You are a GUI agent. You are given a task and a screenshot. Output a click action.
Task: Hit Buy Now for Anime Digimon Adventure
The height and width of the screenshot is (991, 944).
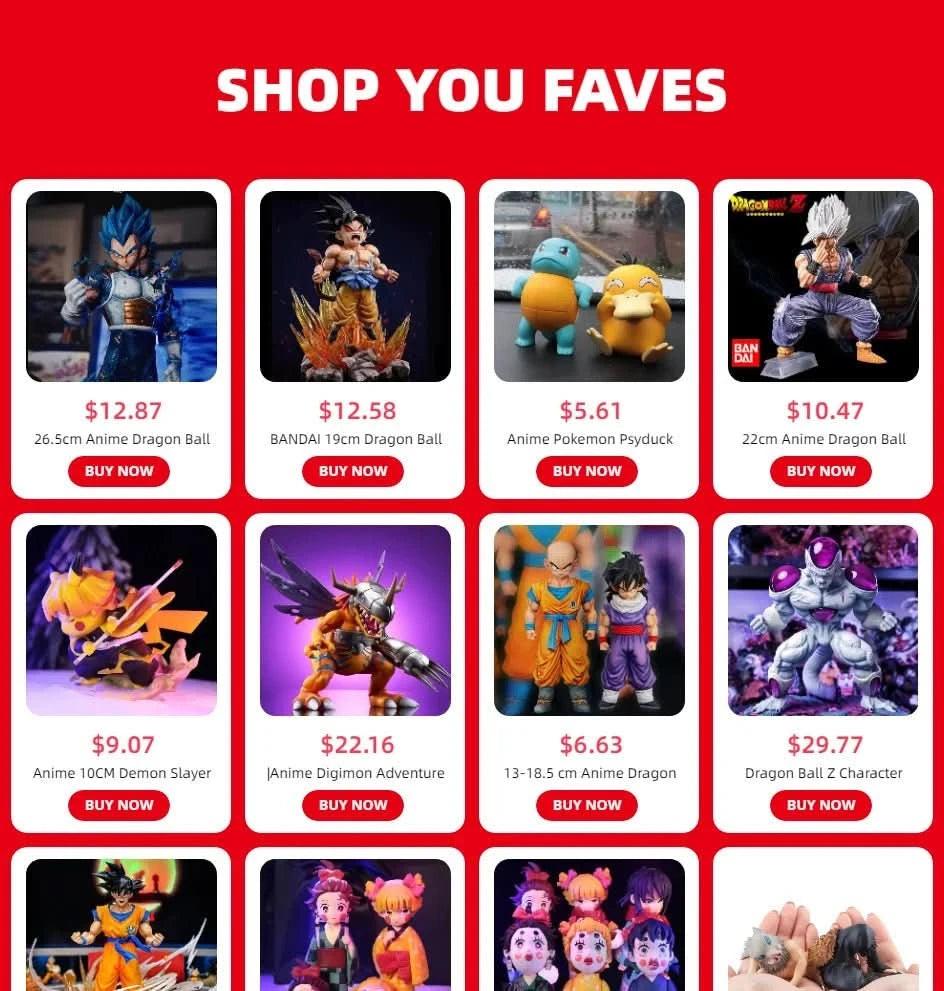(353, 805)
